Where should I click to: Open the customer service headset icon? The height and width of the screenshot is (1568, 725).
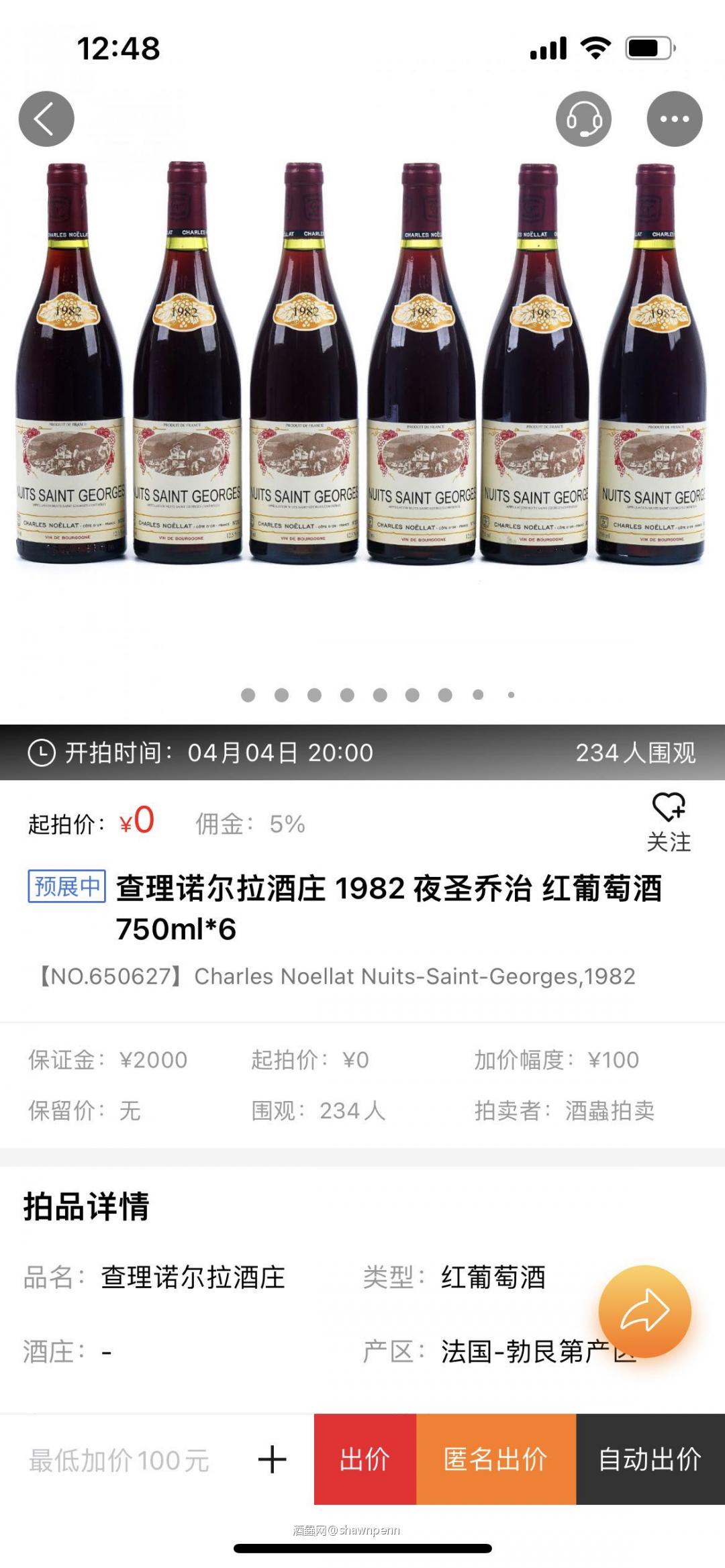tap(583, 117)
